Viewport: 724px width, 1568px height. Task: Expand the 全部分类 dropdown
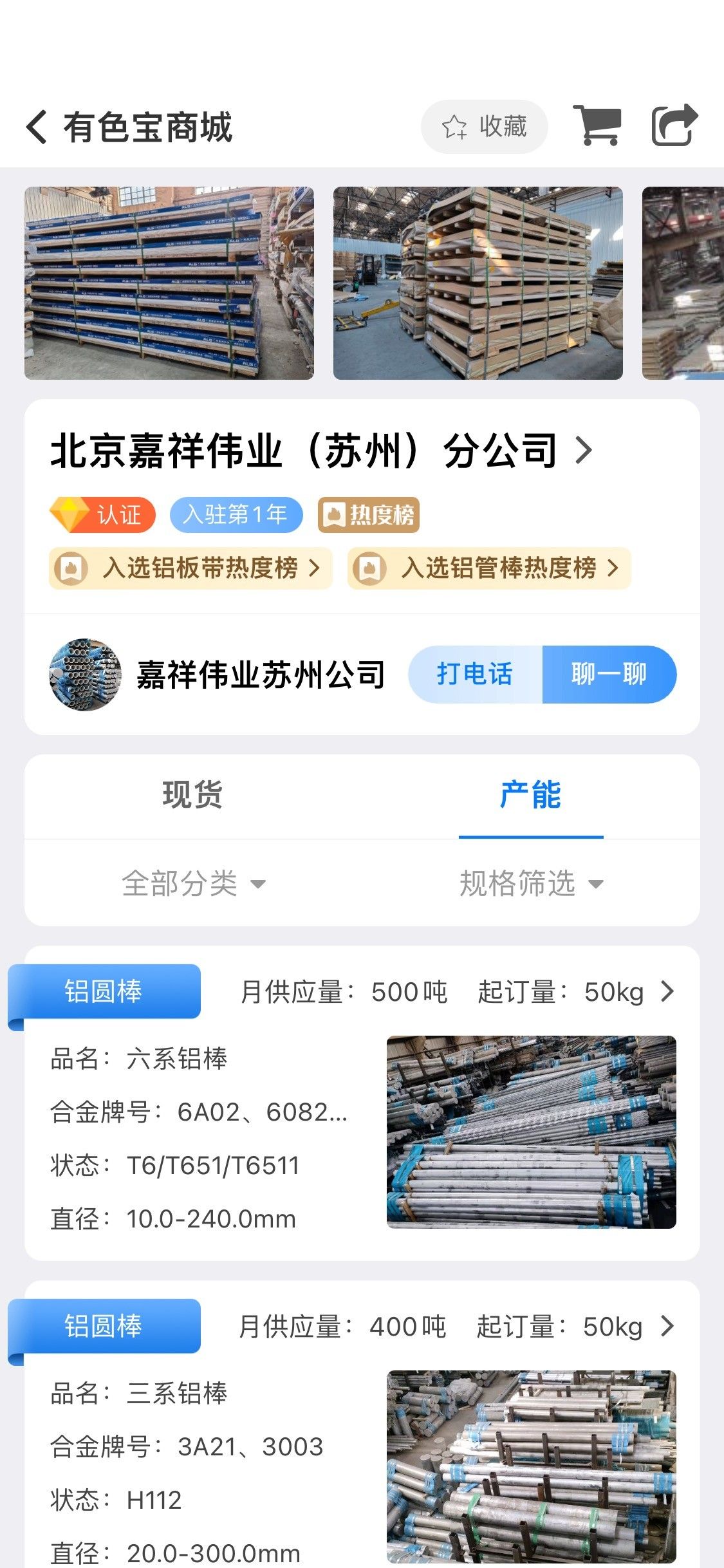click(x=193, y=883)
